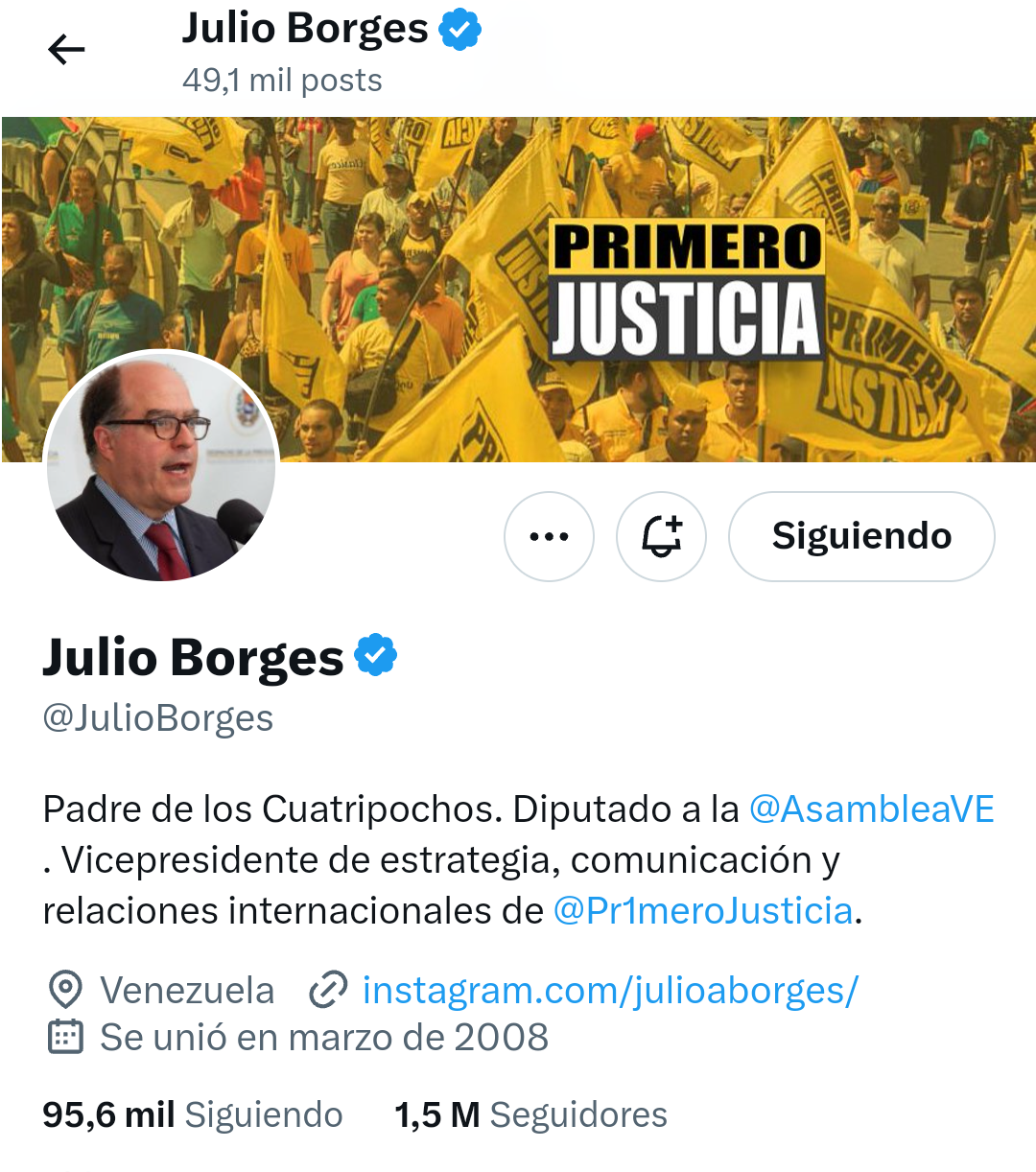View the 1,5 M Seguidores list
This screenshot has width=1036, height=1172.
click(x=530, y=1114)
